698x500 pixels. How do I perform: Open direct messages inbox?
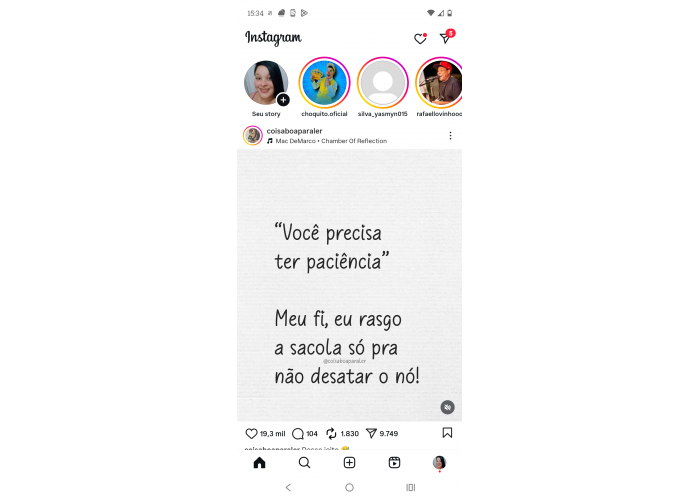(446, 38)
